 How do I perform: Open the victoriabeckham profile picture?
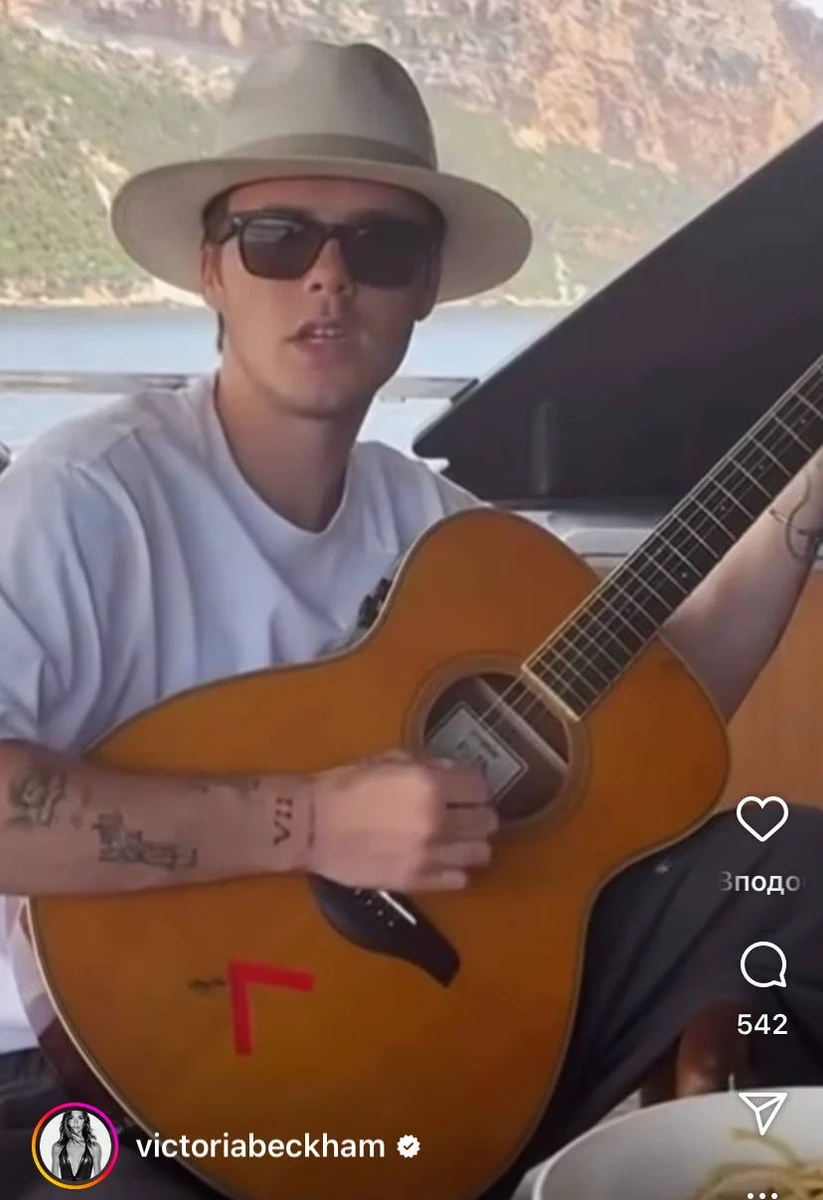click(75, 1146)
